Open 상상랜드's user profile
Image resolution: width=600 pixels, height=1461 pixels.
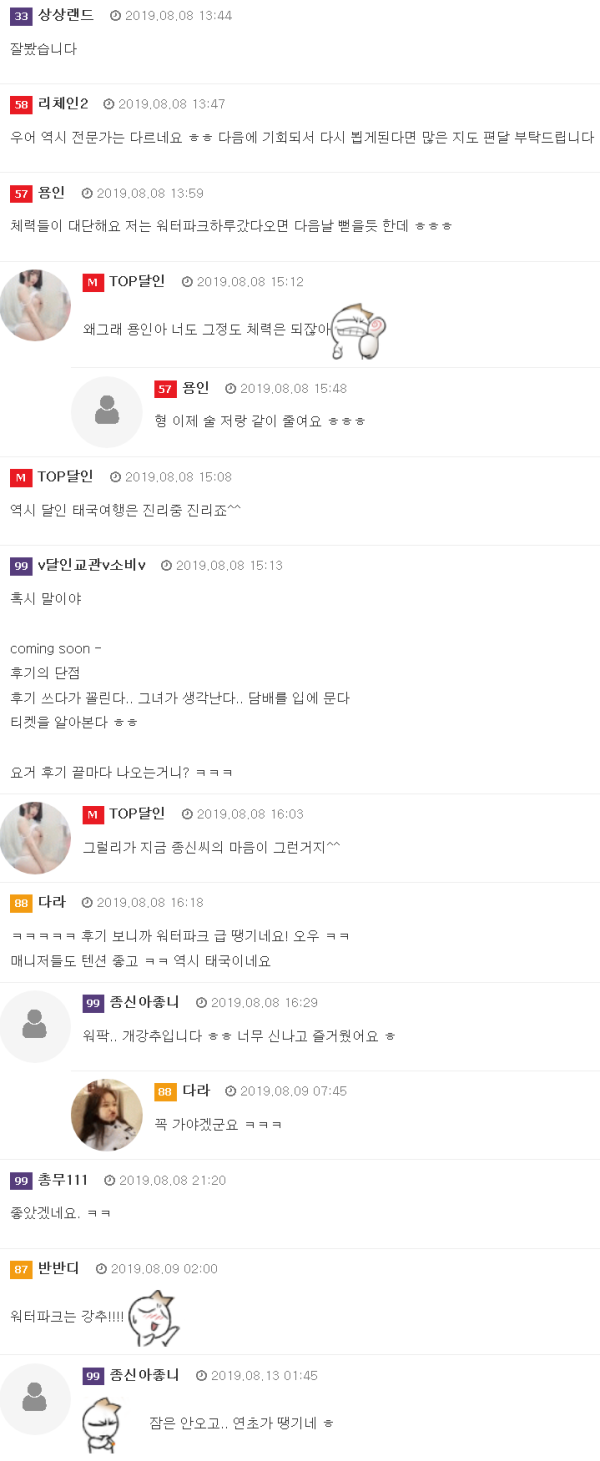pyautogui.click(x=66, y=15)
